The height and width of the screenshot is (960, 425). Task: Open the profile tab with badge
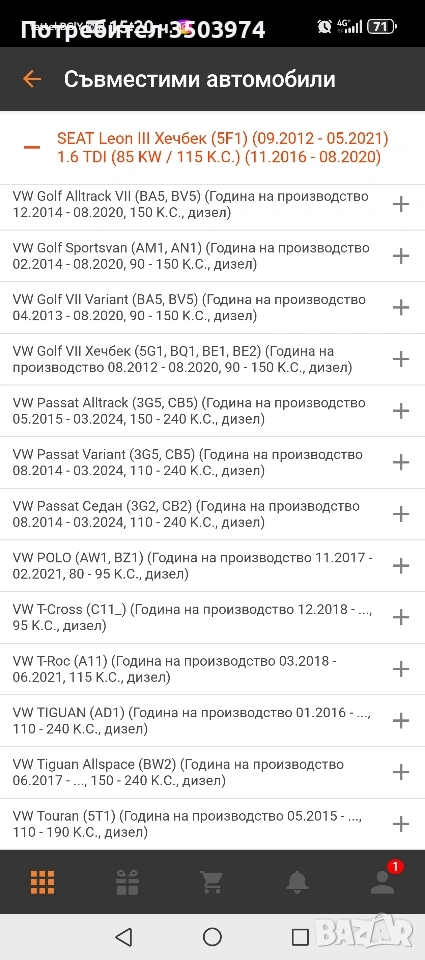point(383,880)
